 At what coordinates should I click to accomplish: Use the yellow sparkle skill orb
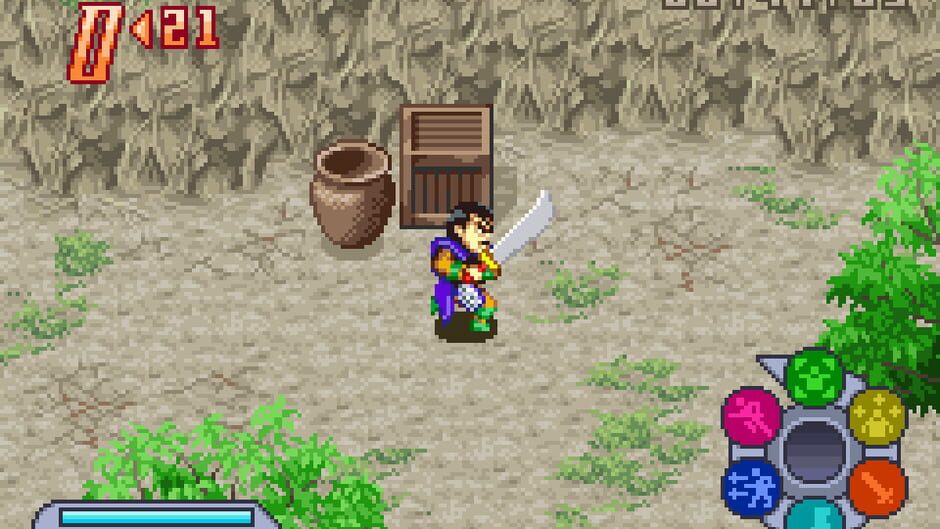pyautogui.click(x=877, y=416)
